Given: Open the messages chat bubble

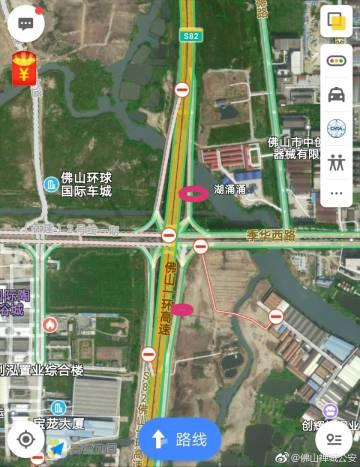Looking at the screenshot, I should [x=26, y=24].
